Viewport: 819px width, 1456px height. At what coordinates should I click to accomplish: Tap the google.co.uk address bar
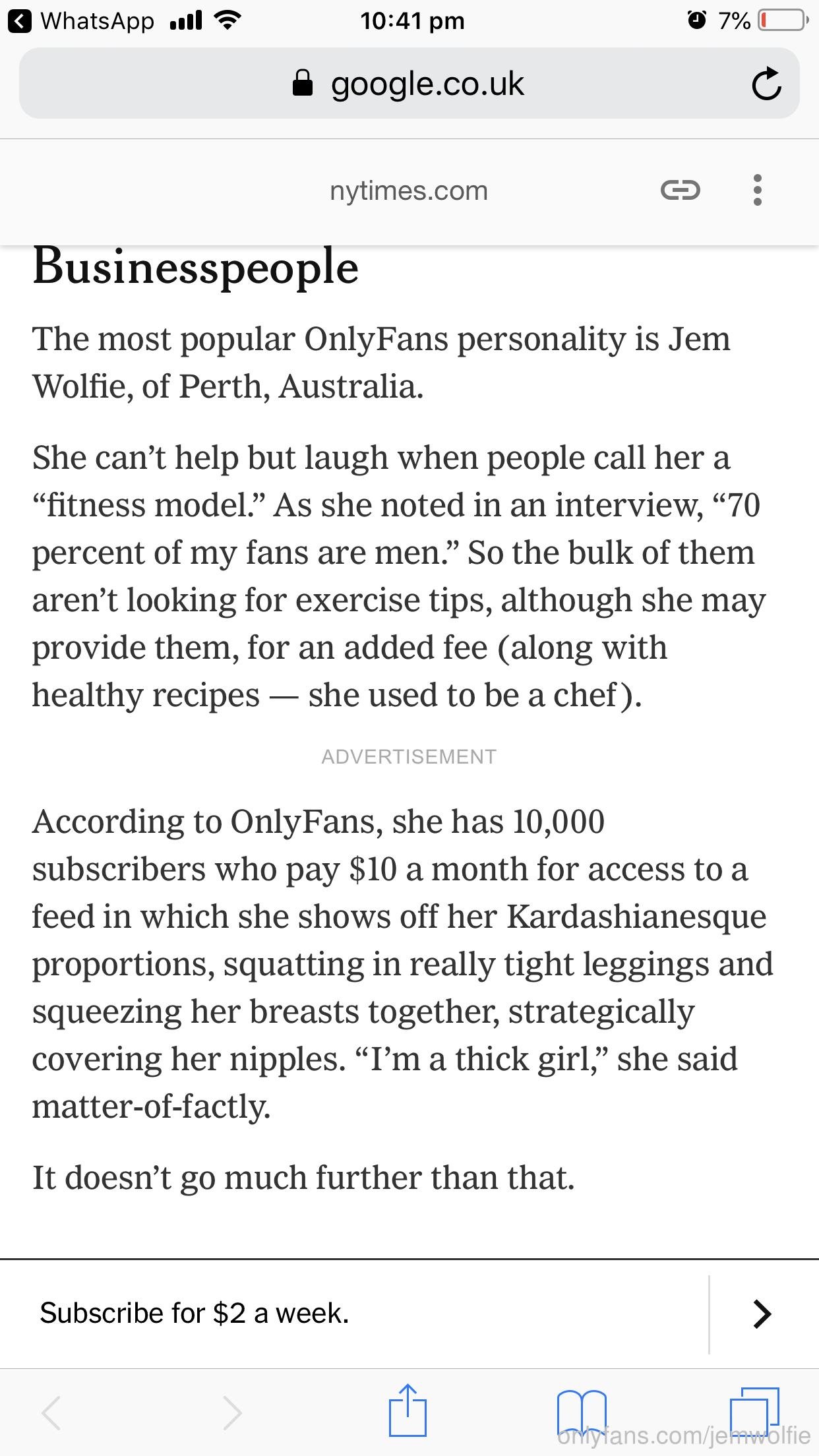tap(409, 84)
